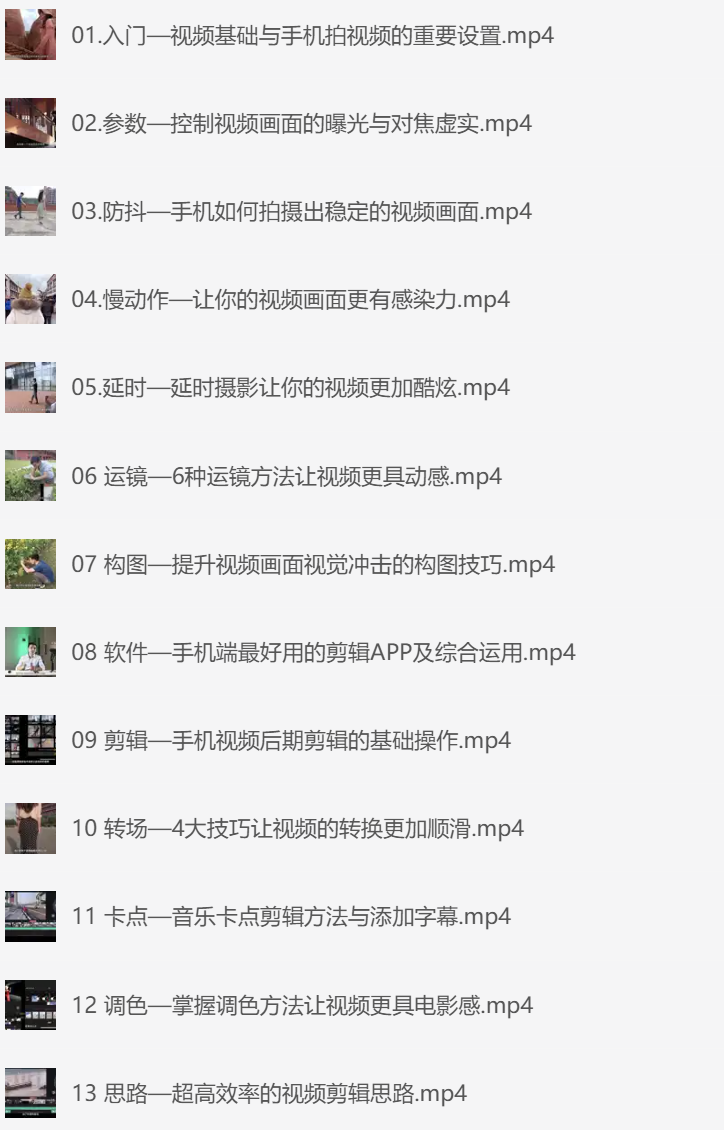Image resolution: width=724 pixels, height=1130 pixels.
Task: Play the 03 防抖 stable footage video
Action: coord(301,212)
